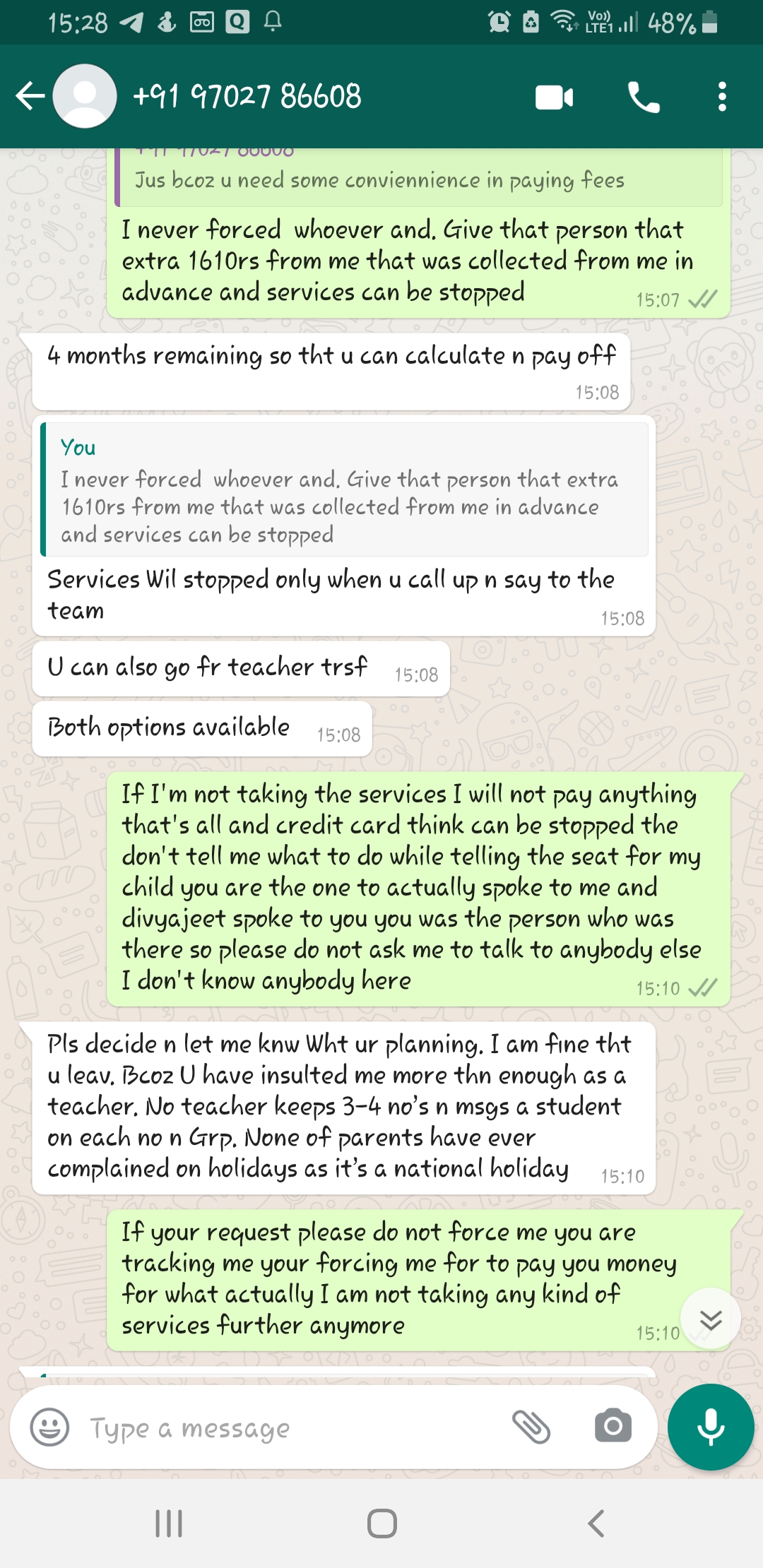Open recent apps from the navigation bar
Screen dimensions: 763x1568
169,1524
